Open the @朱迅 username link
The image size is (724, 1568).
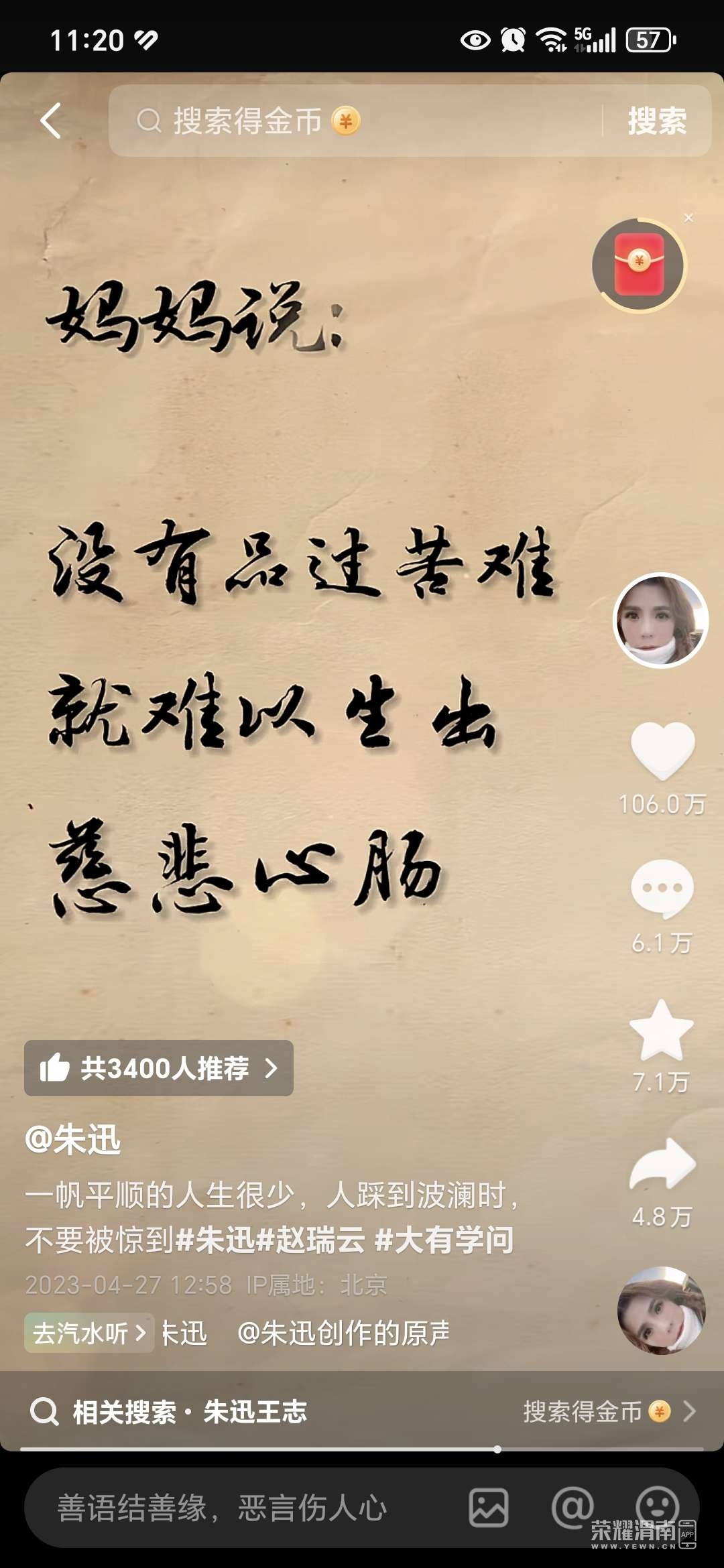click(73, 1139)
